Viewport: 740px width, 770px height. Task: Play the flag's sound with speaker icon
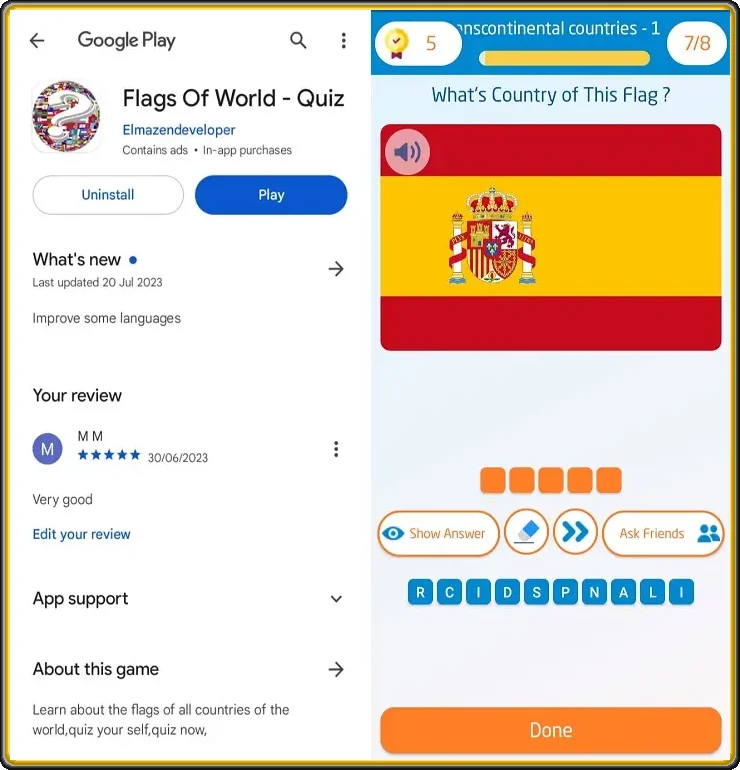[407, 152]
